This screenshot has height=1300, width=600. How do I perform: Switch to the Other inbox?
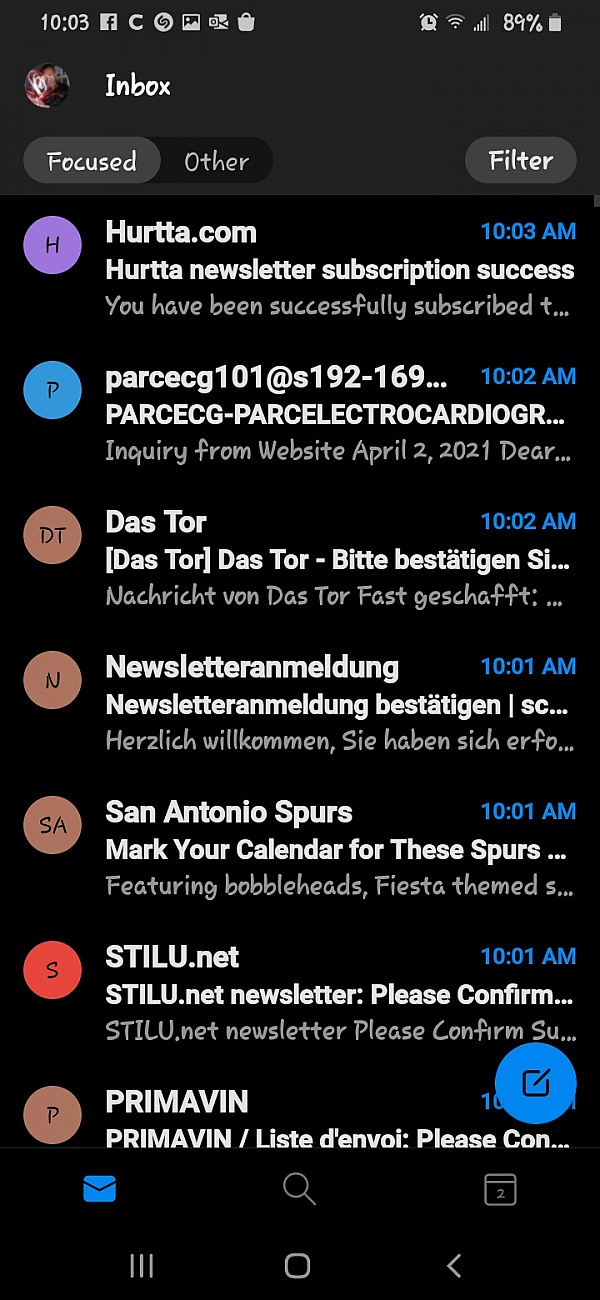coord(216,161)
